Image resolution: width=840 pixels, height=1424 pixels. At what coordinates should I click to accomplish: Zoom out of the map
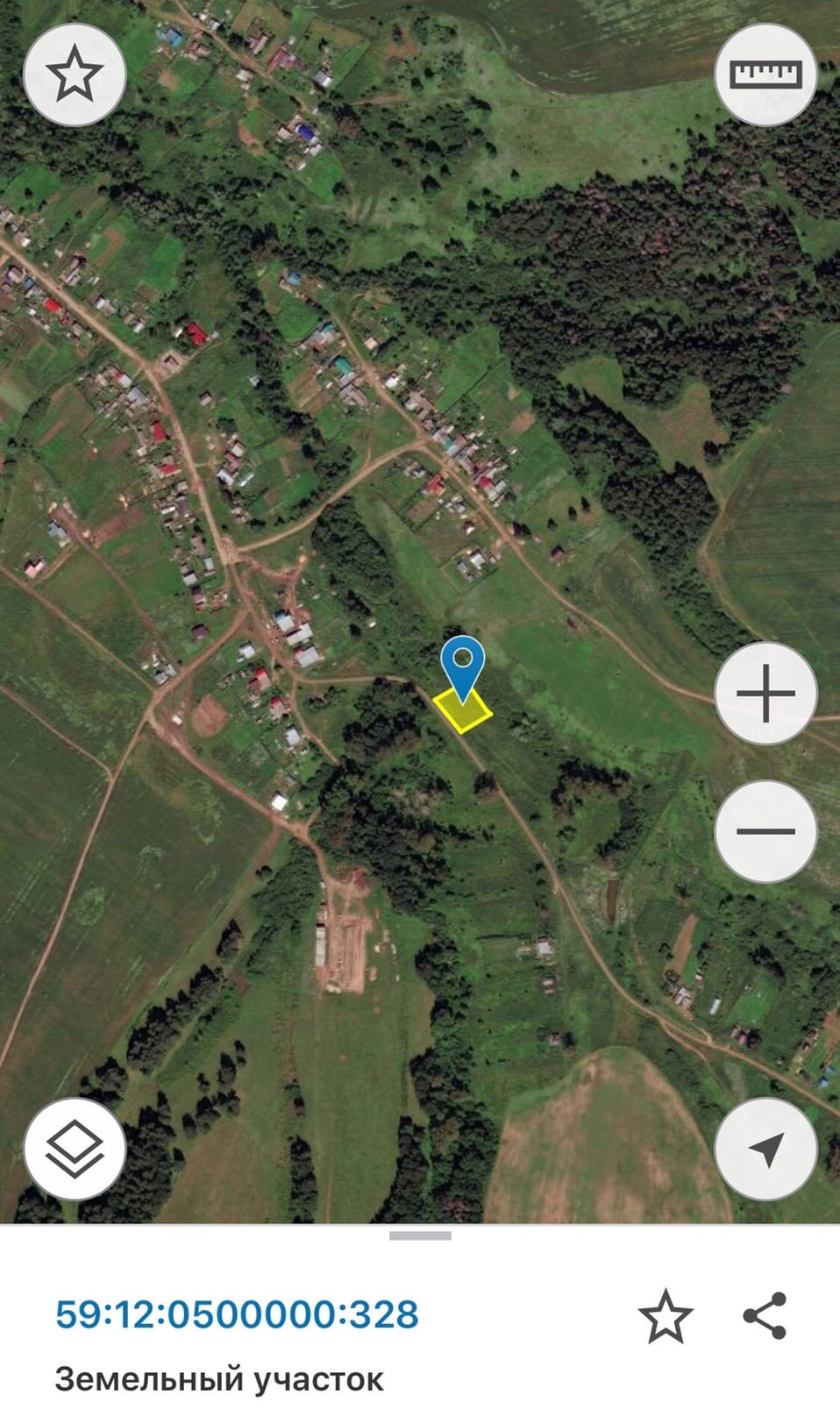pos(765,830)
